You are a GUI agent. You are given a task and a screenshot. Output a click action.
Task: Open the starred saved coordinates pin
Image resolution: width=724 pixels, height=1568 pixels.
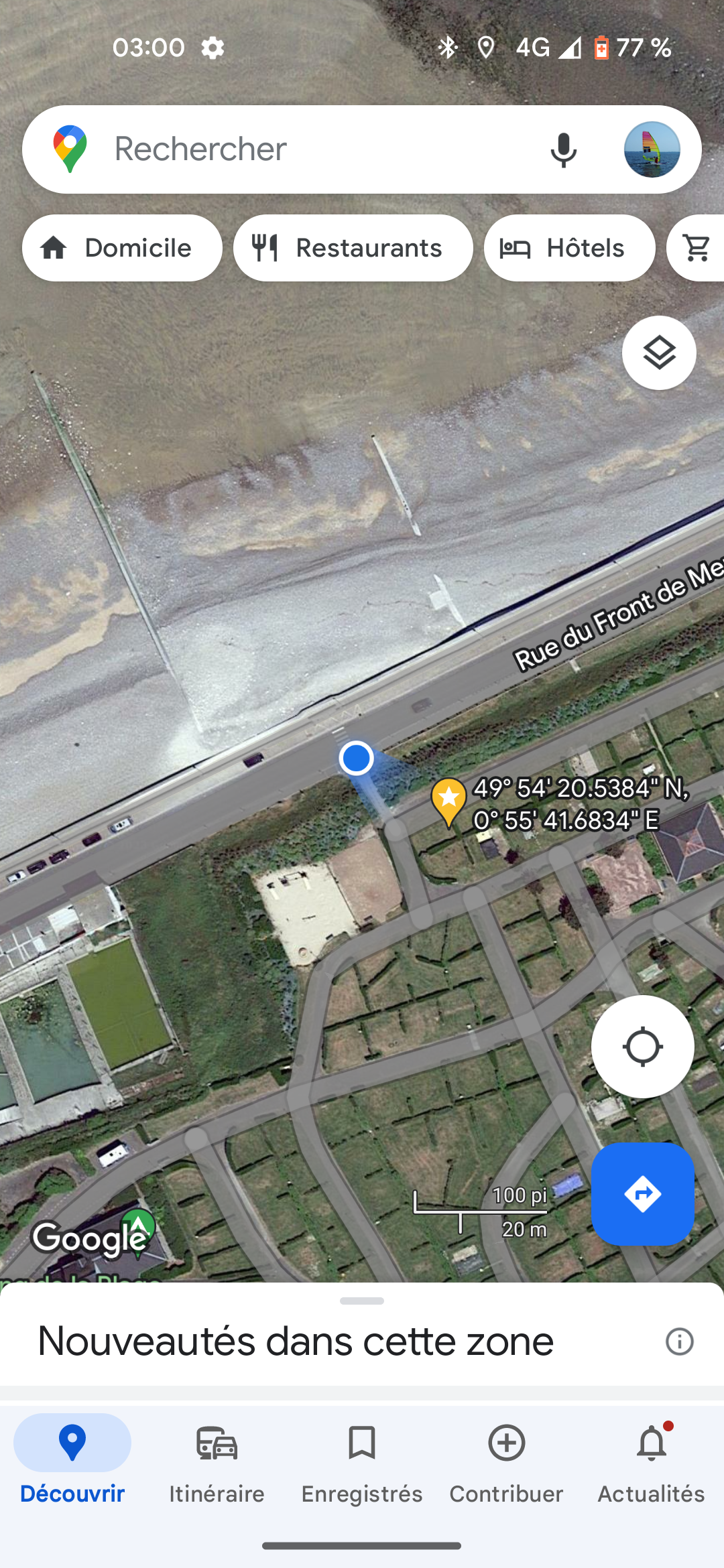click(448, 801)
